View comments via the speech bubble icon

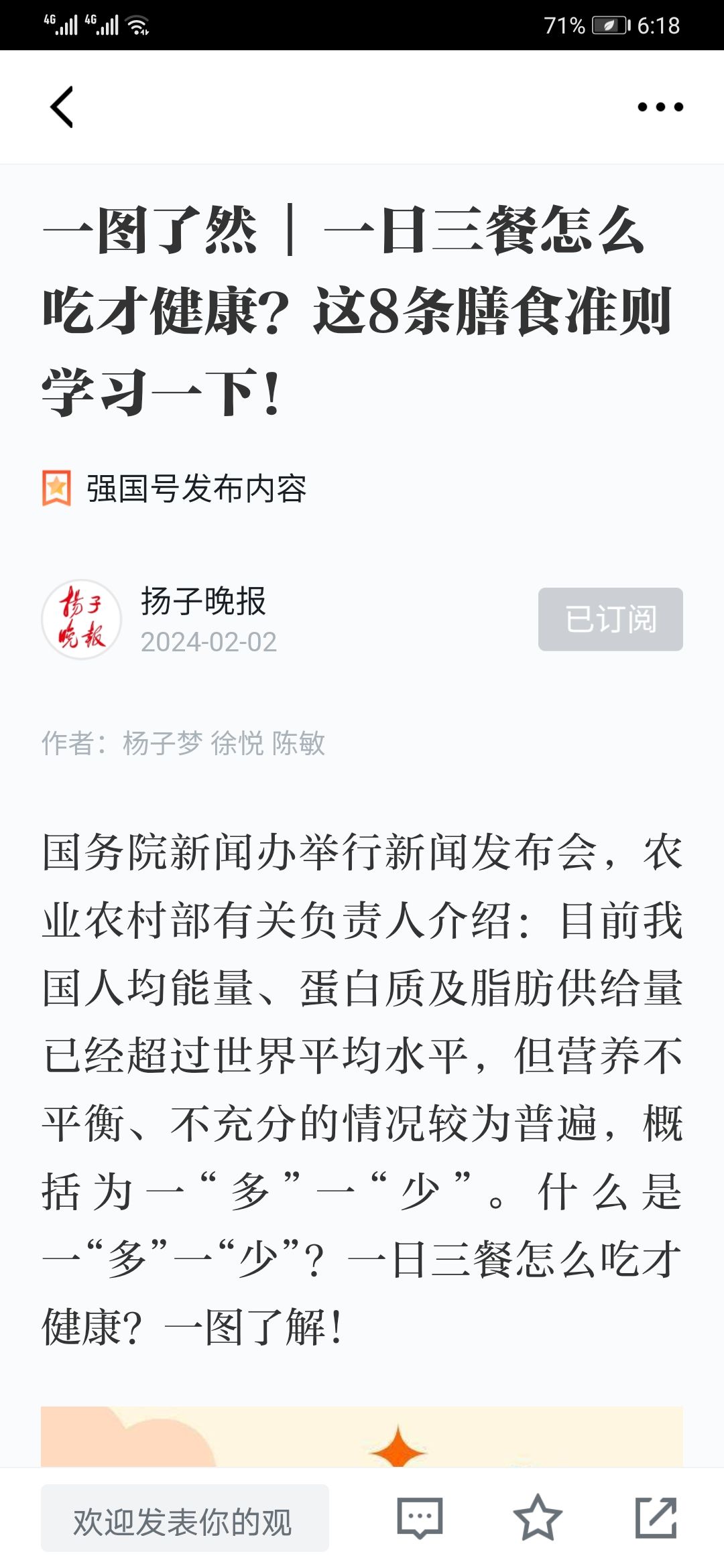tap(420, 1518)
